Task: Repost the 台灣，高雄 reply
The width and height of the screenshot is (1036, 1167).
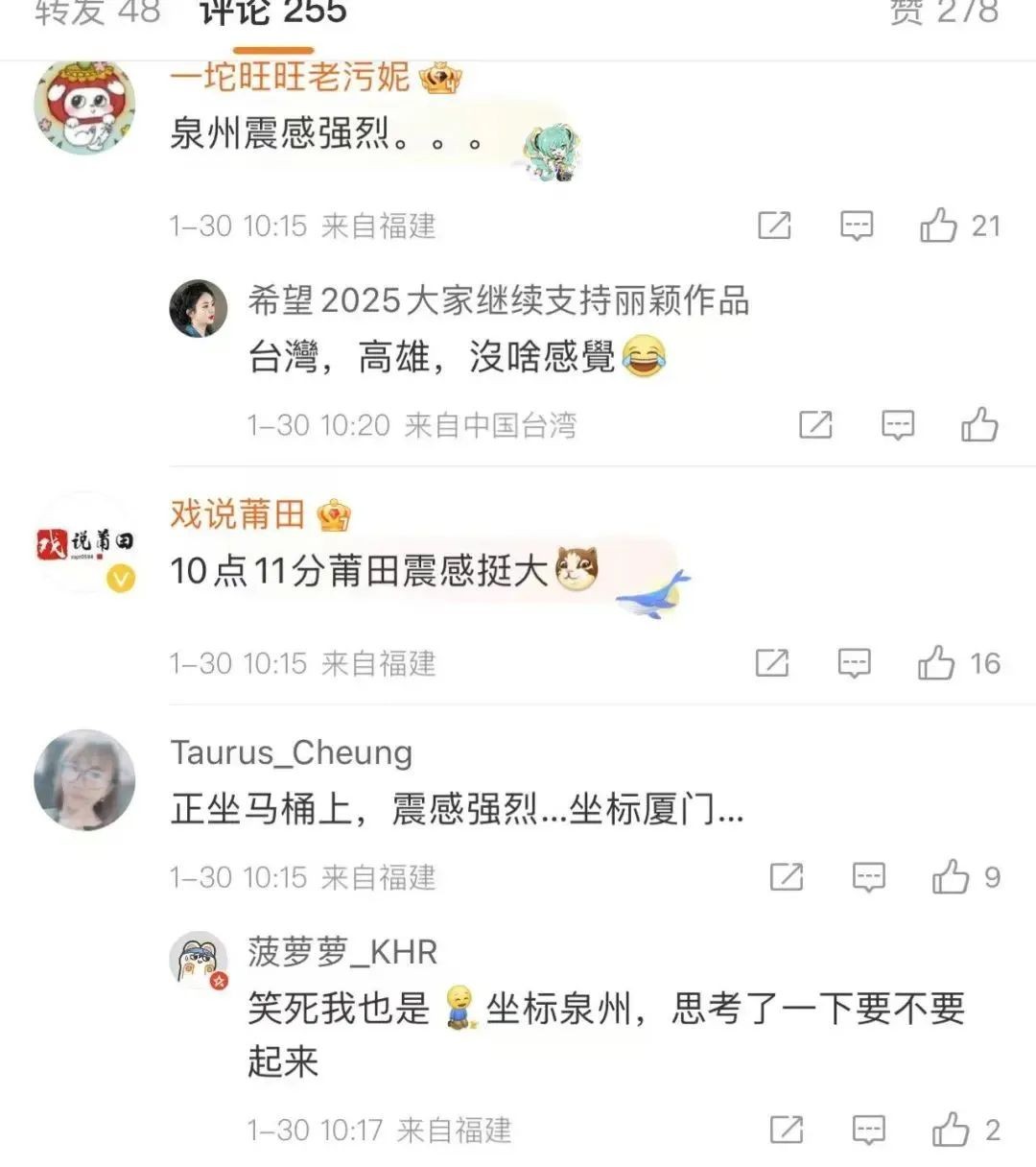Action: [815, 424]
